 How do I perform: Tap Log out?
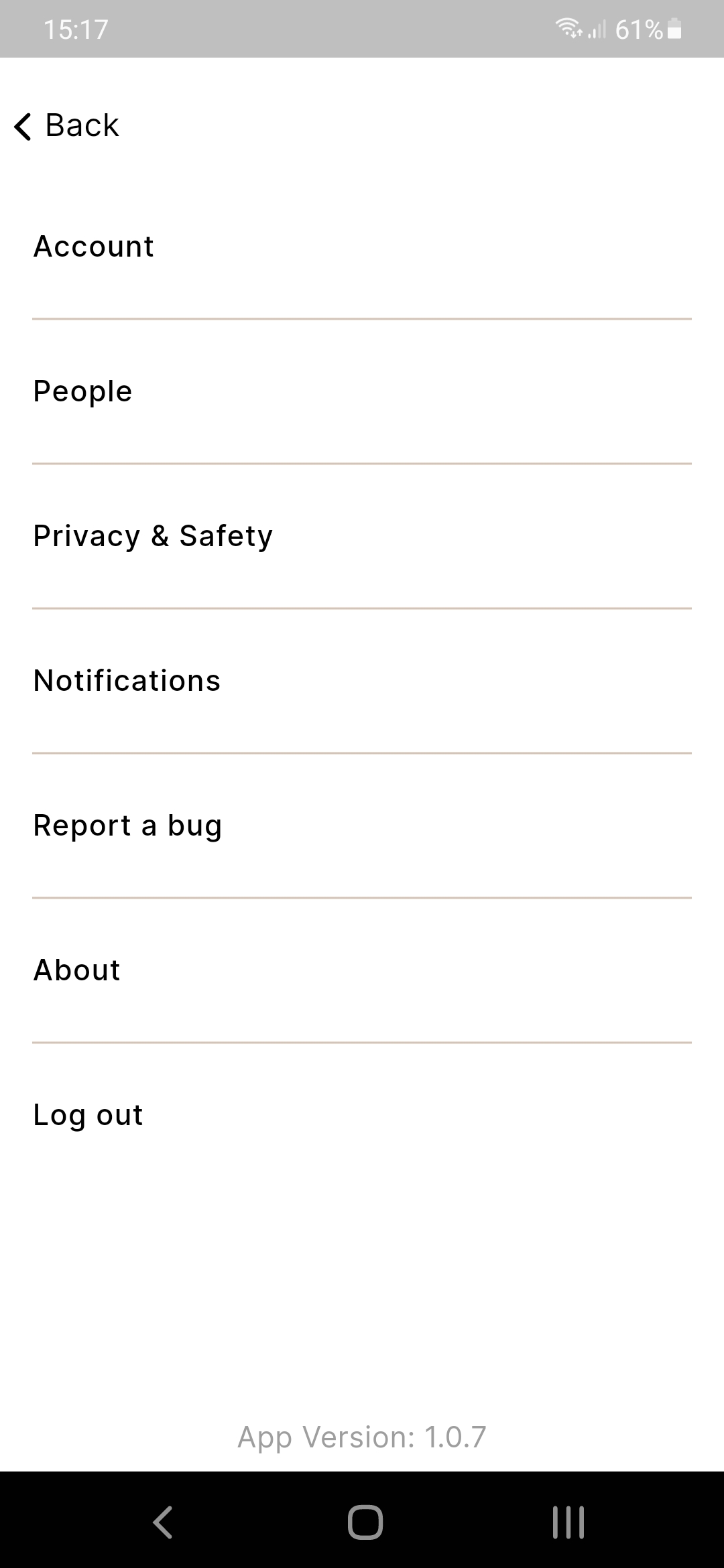pyautogui.click(x=88, y=1114)
